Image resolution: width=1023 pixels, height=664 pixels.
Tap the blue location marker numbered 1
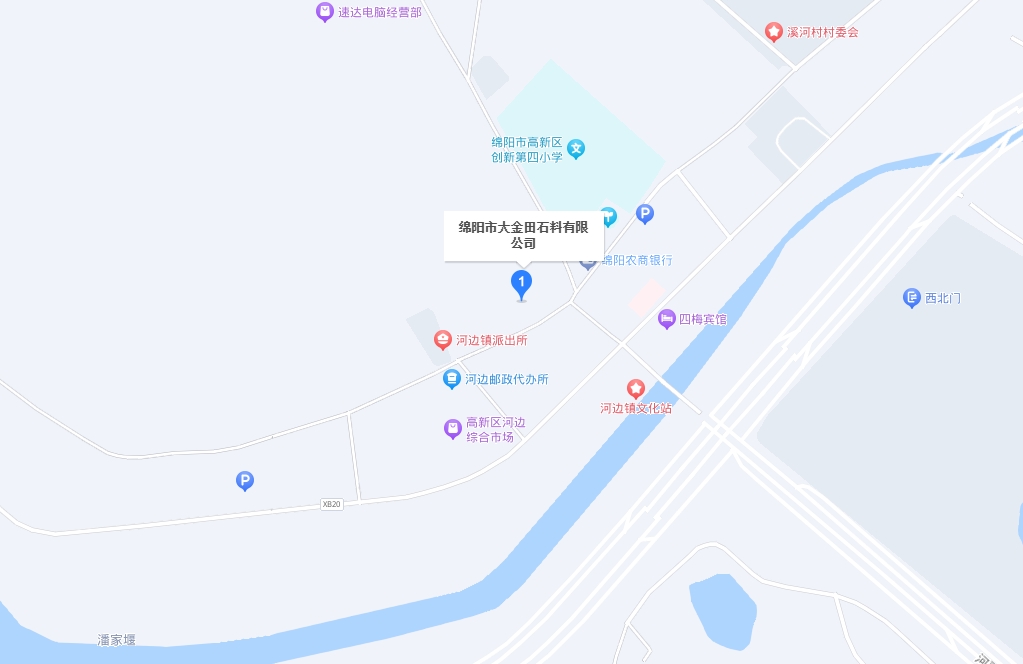521,284
